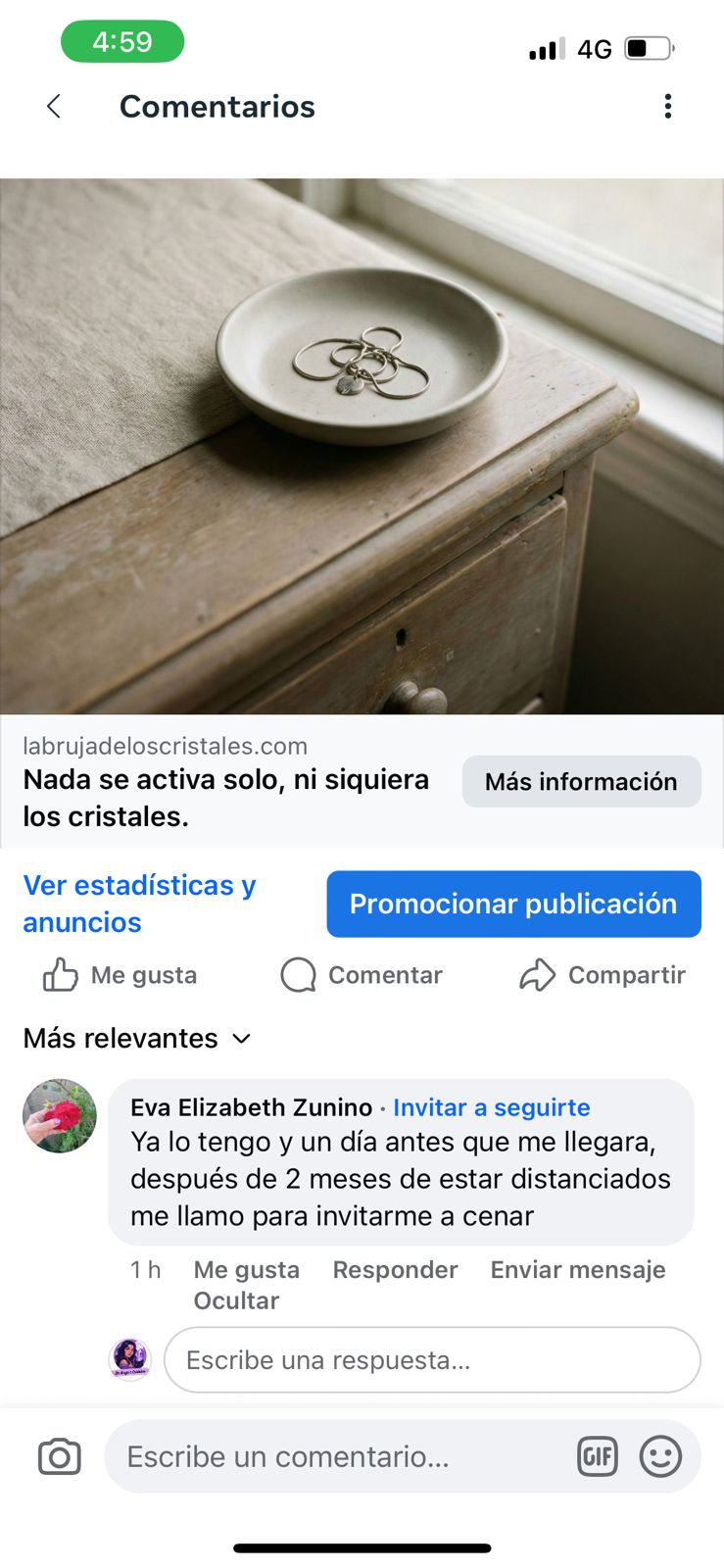Tap Más información button
This screenshot has width=724, height=1568.
[581, 781]
